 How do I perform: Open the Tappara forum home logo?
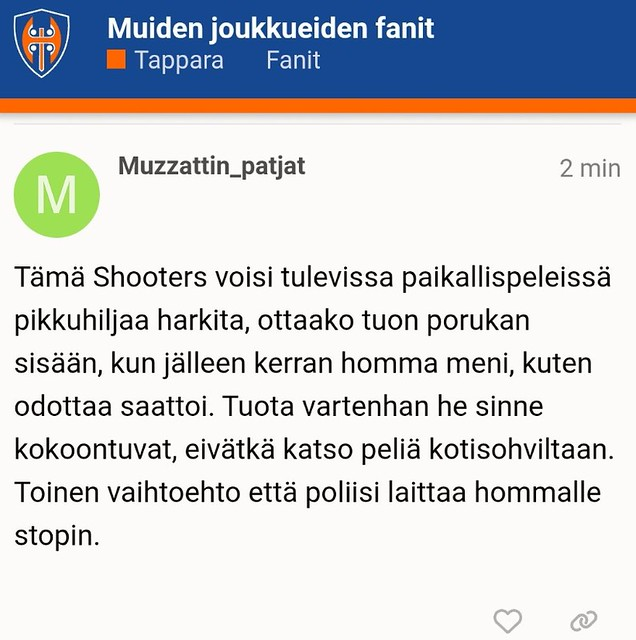[42, 44]
